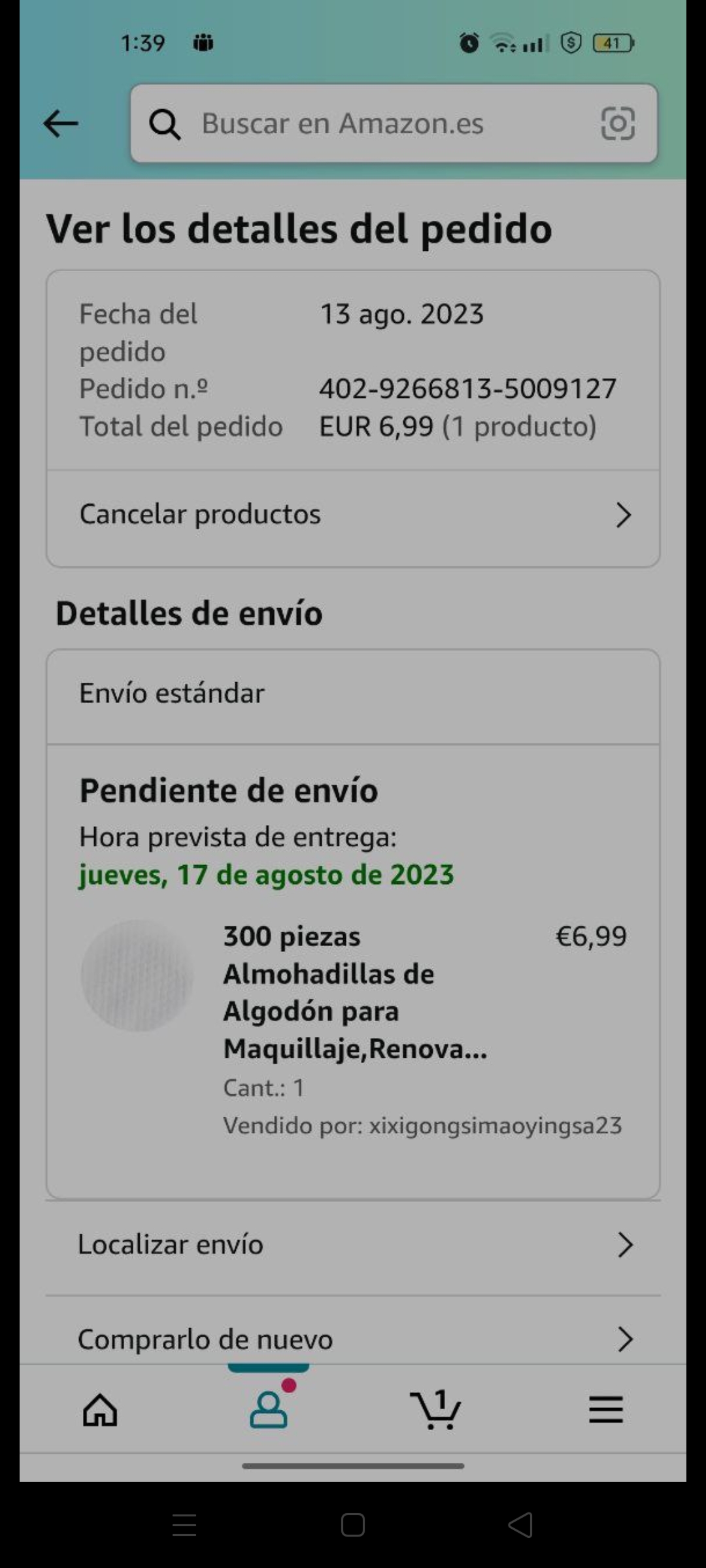
Task: View the 300 piezas Almohadillas product title
Action: [355, 992]
